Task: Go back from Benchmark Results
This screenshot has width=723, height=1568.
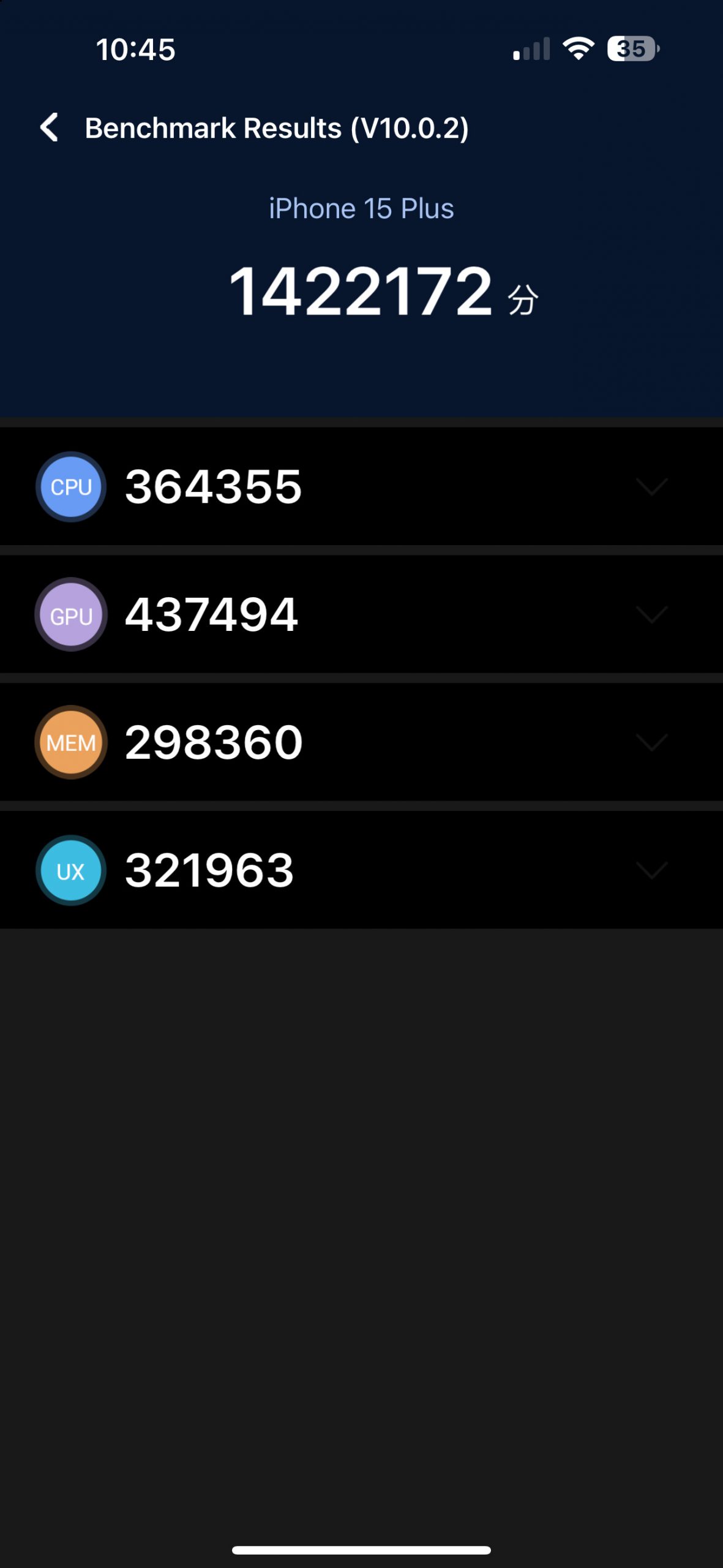Action: (49, 127)
